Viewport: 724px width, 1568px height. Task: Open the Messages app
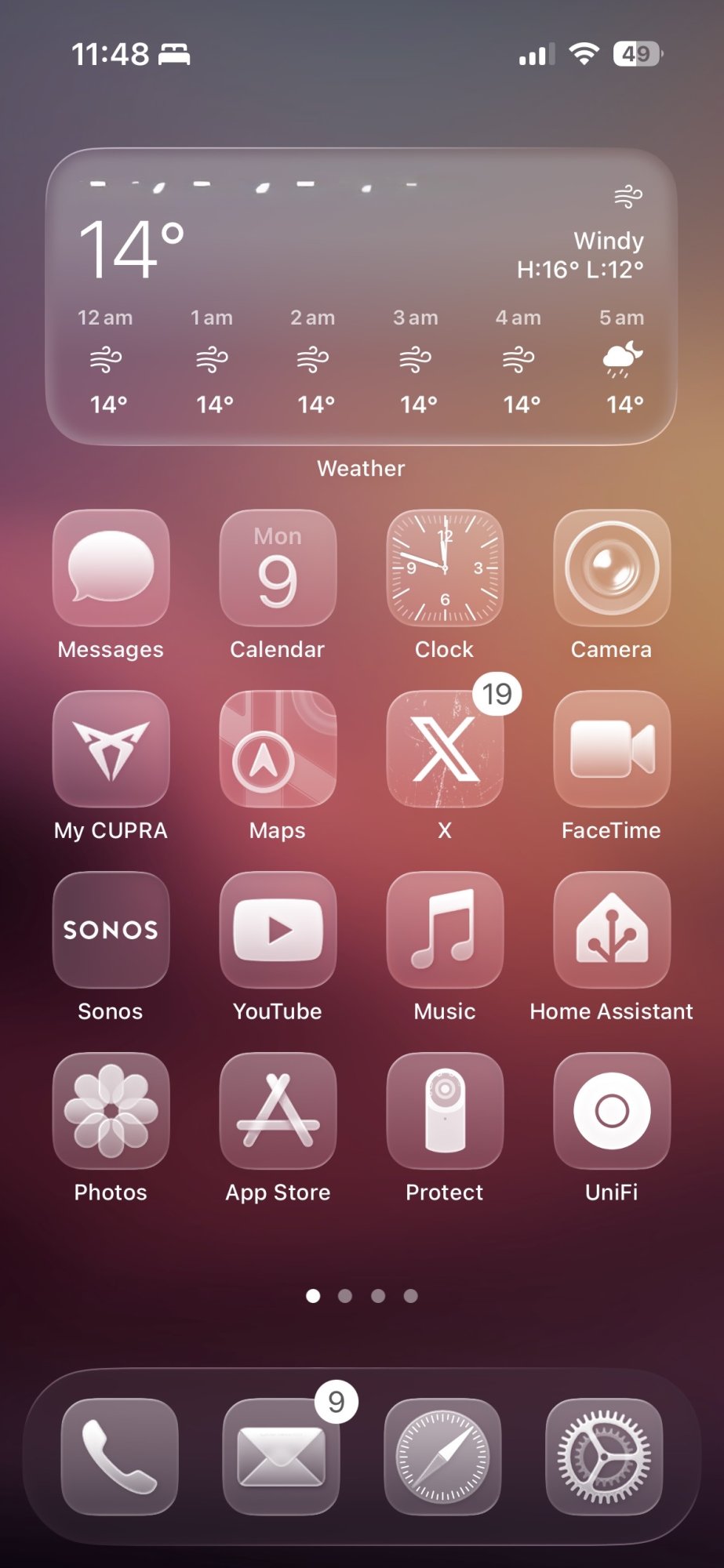pos(111,568)
